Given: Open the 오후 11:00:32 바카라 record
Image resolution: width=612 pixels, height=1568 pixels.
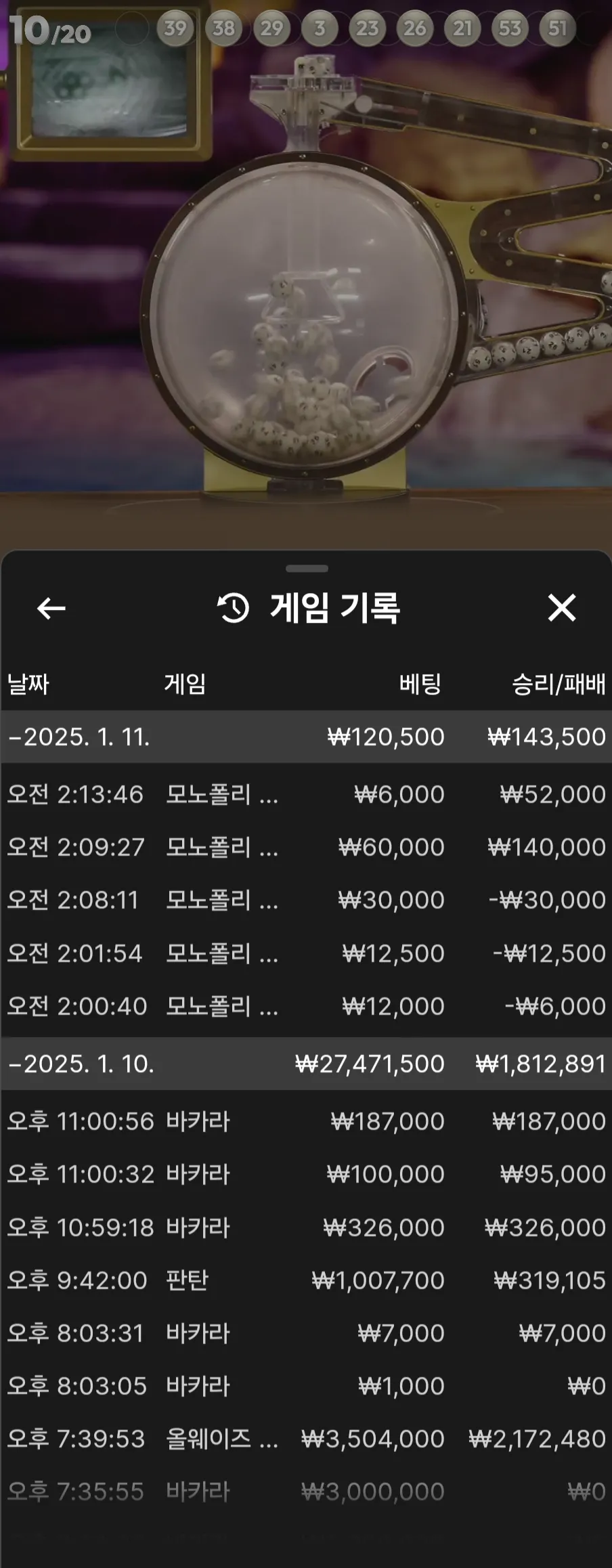Looking at the screenshot, I should tap(306, 1174).
